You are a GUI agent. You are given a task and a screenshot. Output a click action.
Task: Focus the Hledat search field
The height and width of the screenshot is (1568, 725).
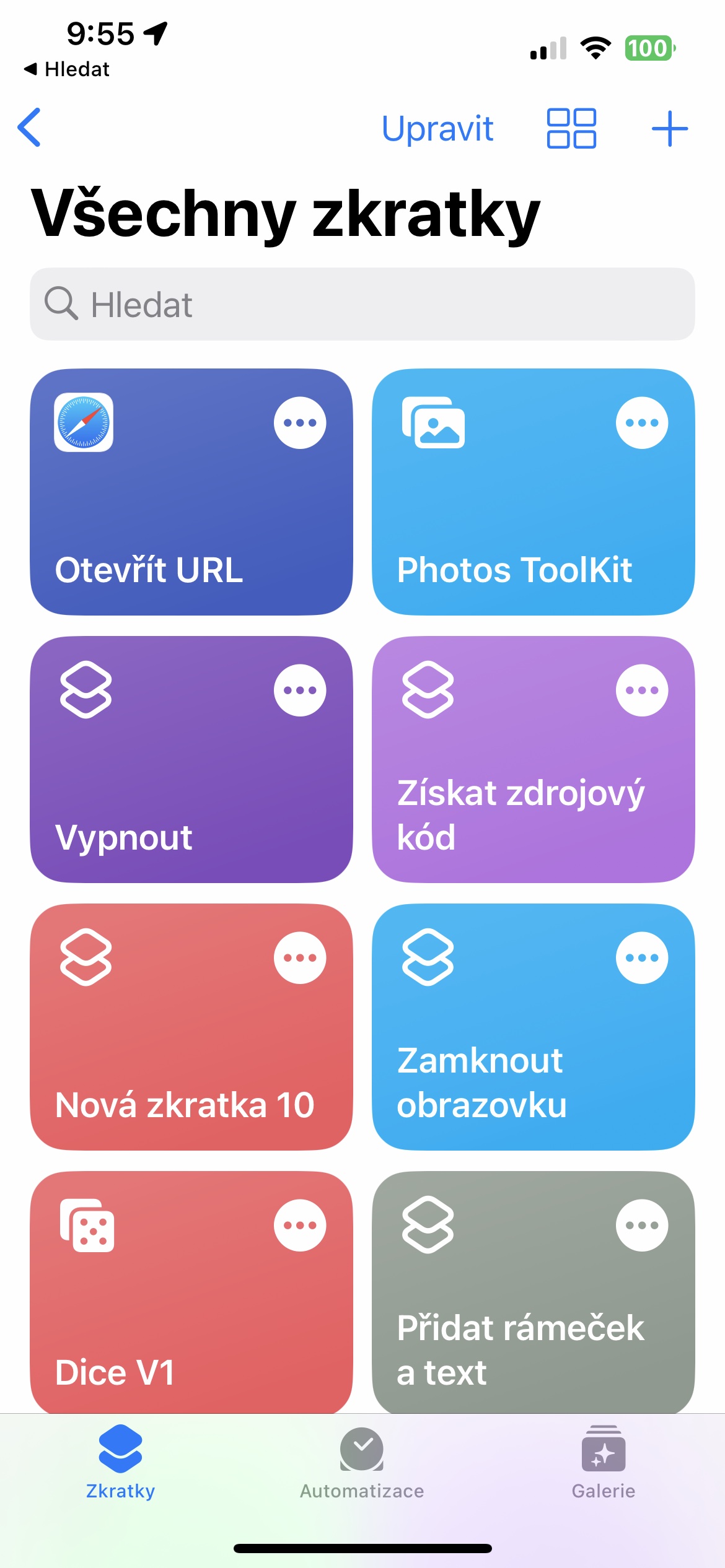(362, 304)
